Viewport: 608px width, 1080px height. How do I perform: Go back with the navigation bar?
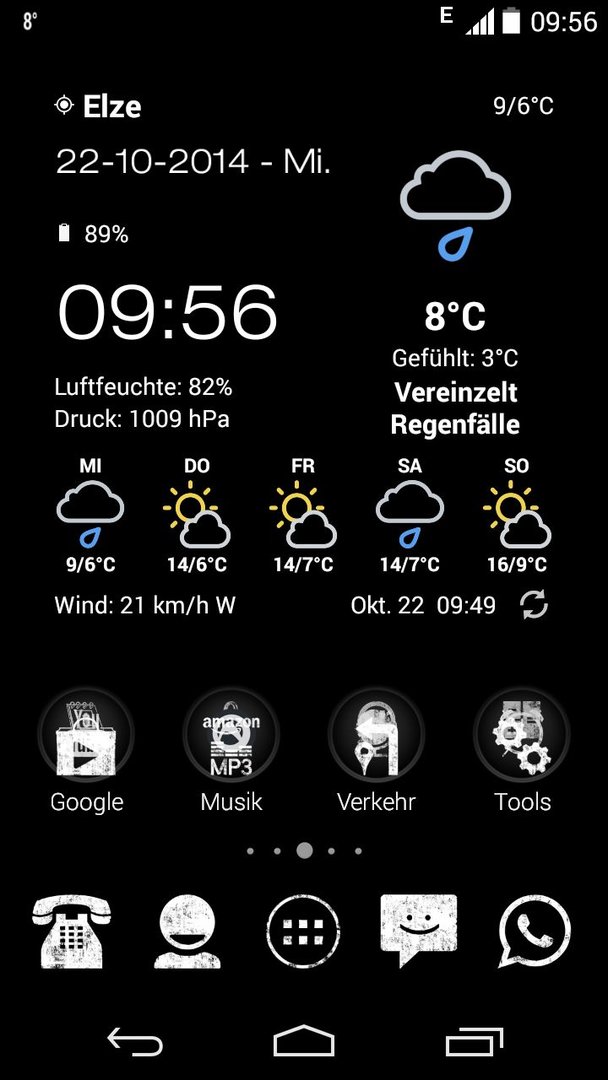135,1040
